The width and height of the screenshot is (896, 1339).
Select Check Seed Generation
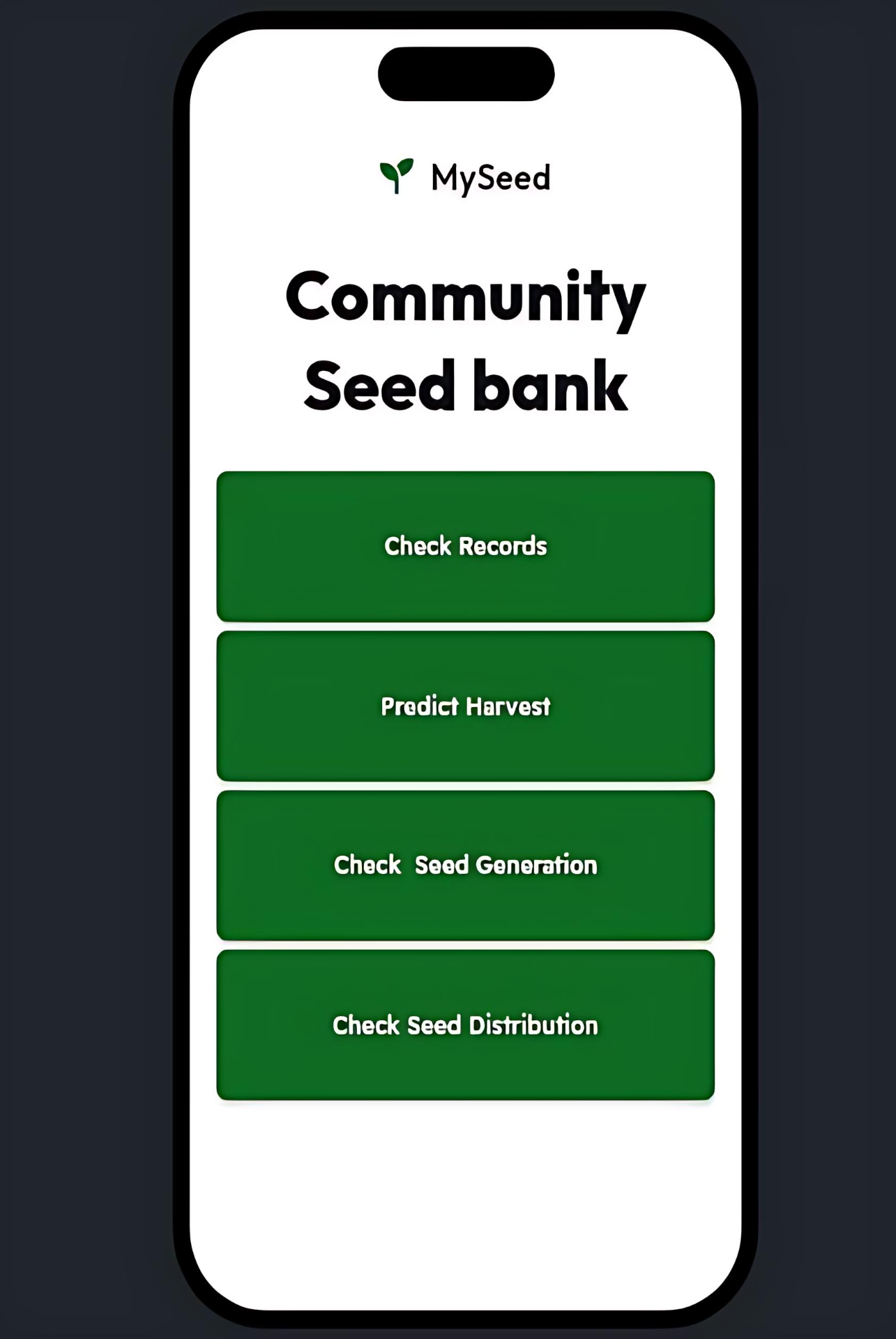coord(465,865)
